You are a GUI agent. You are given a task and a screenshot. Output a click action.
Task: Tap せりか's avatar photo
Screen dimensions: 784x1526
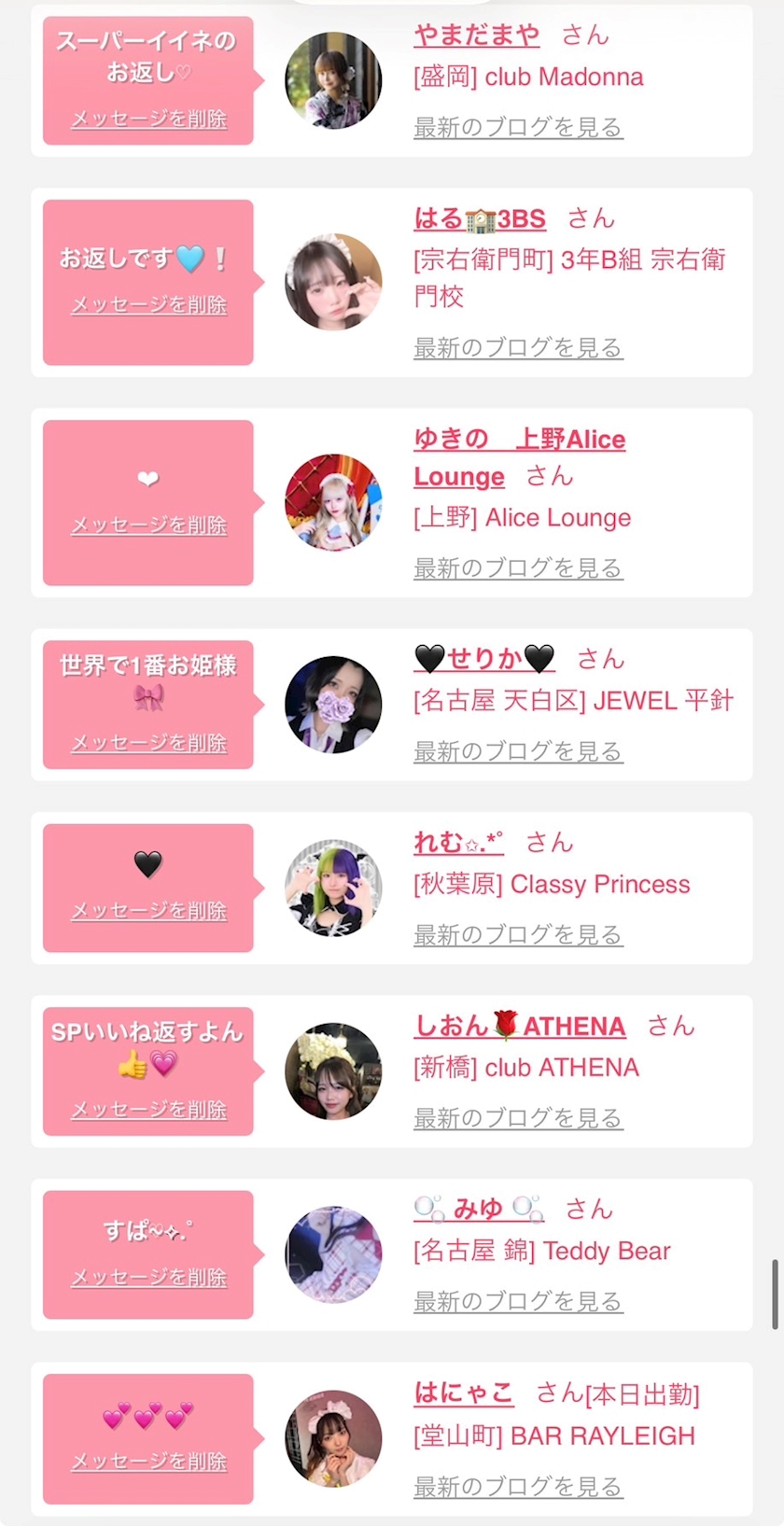point(333,705)
